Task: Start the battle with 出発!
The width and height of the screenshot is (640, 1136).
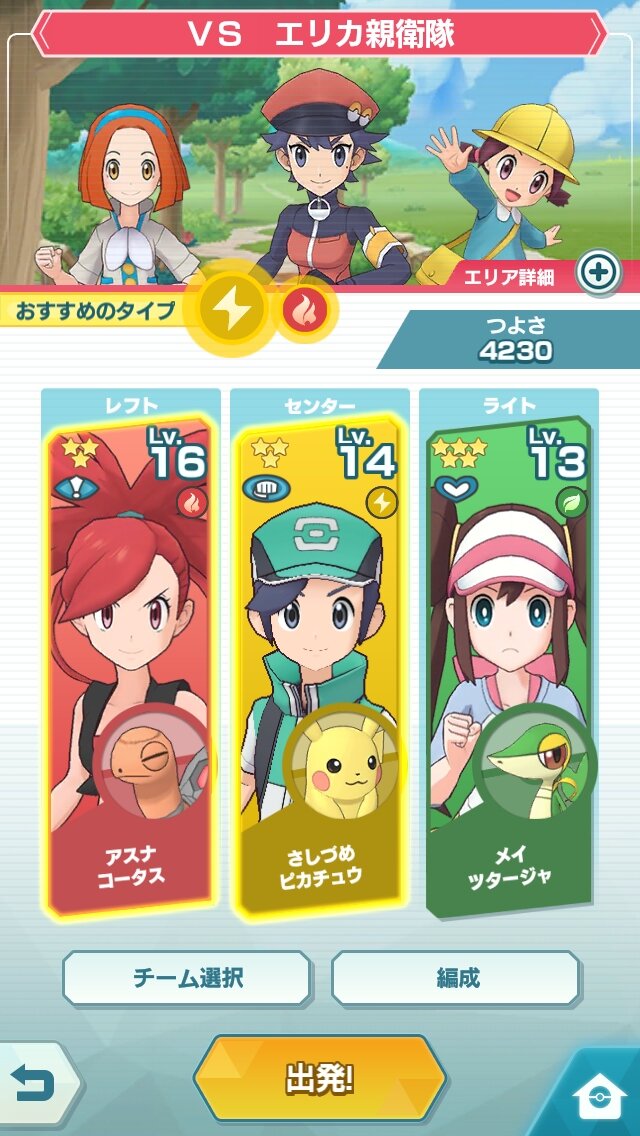Action: (x=319, y=1079)
